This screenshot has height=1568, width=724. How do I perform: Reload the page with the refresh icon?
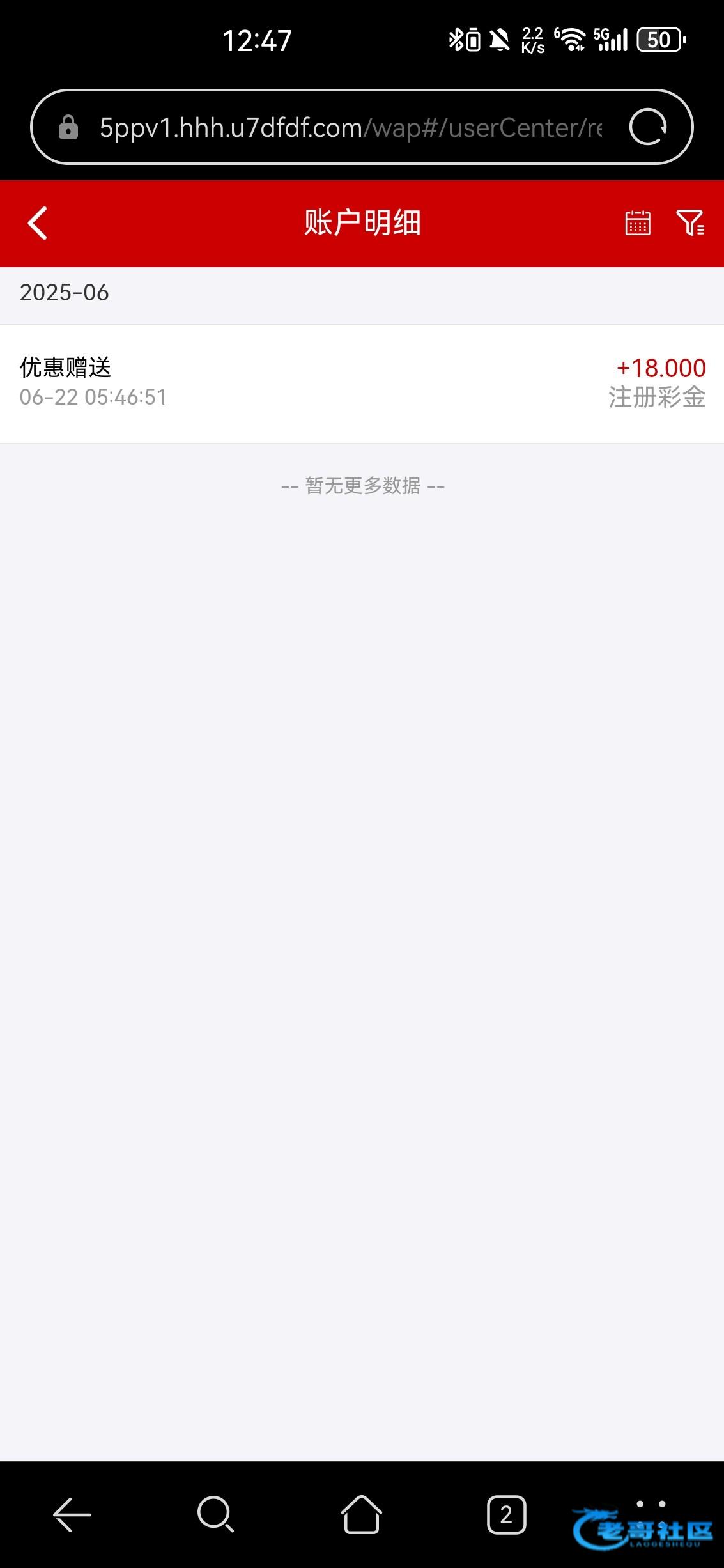click(x=648, y=127)
